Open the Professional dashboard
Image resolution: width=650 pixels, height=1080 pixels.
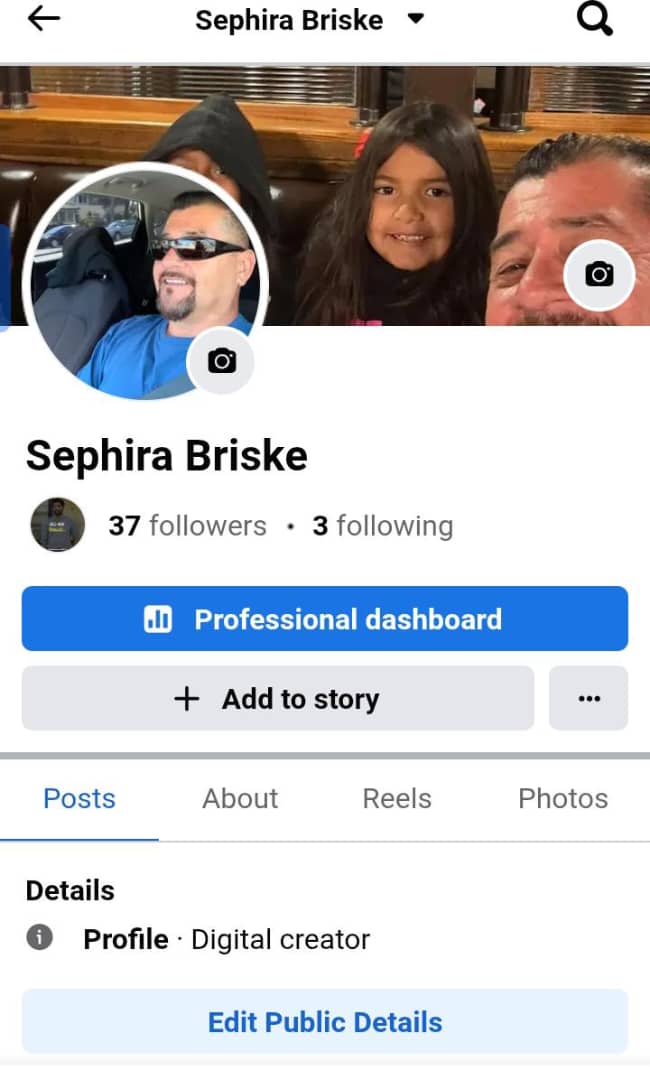[325, 619]
